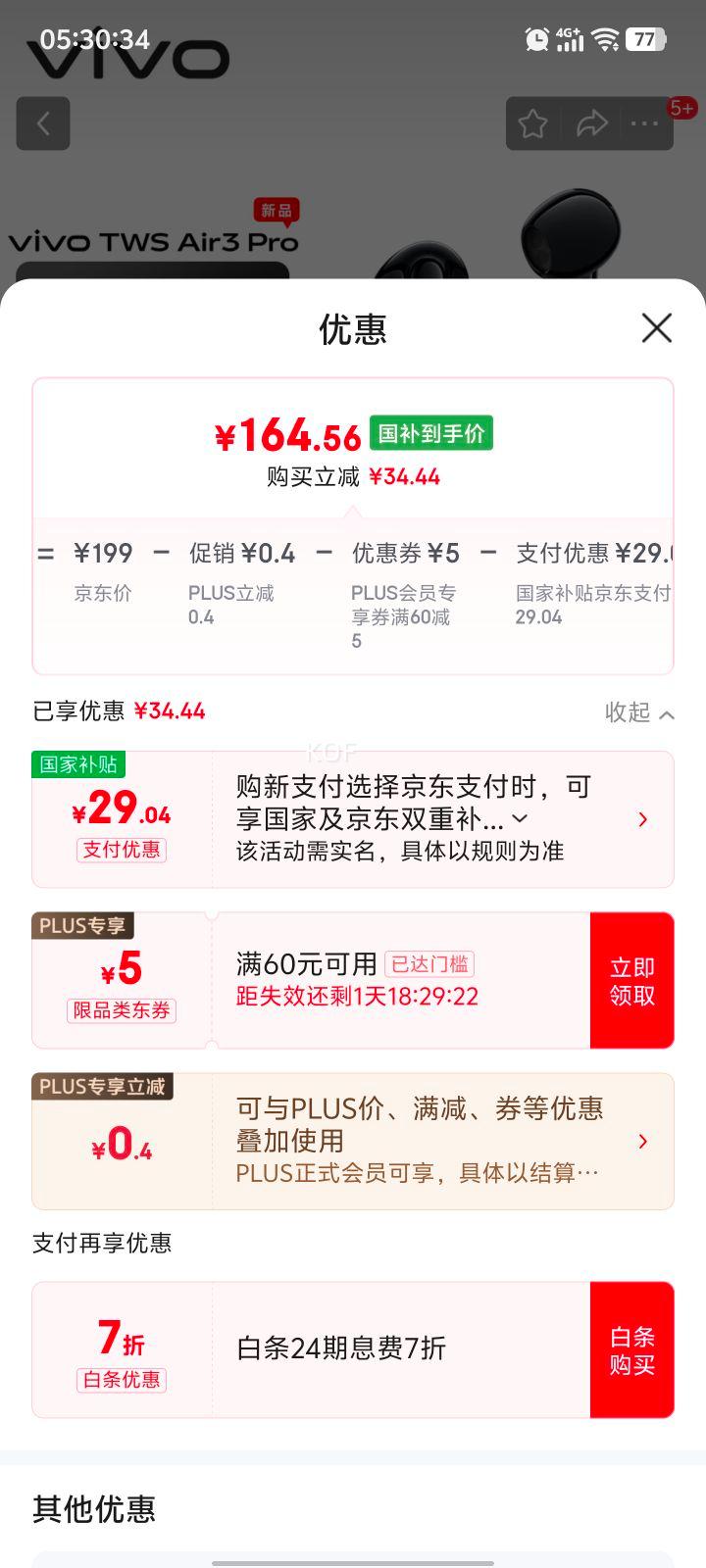
Task: Expand the truncated 国家补贴 description arrow
Action: coord(521,818)
